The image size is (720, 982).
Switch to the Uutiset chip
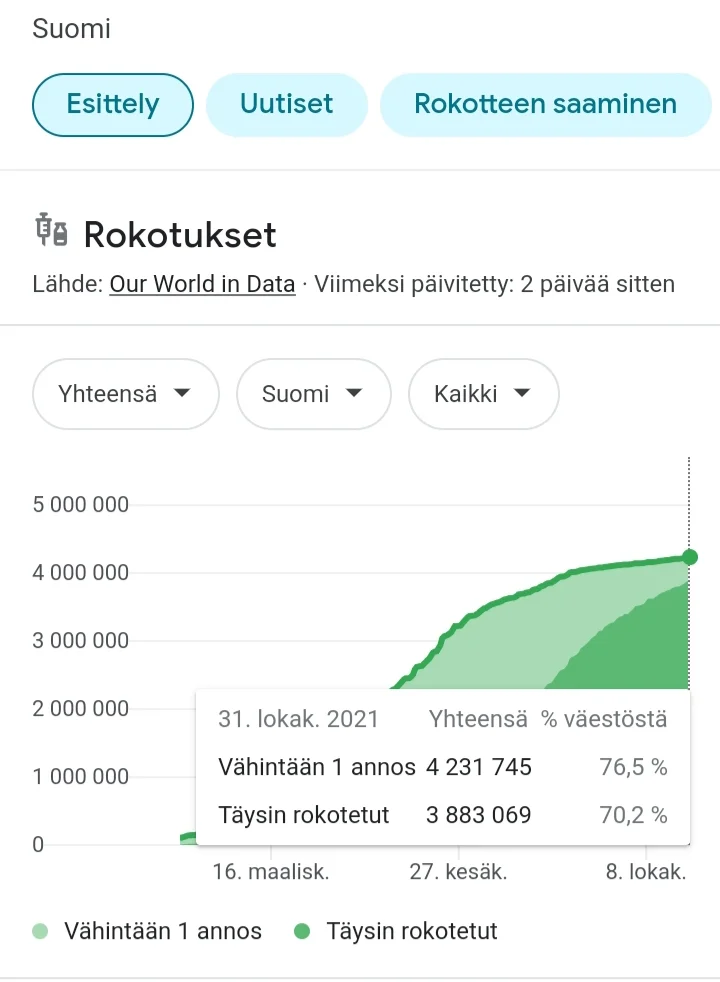pos(286,104)
